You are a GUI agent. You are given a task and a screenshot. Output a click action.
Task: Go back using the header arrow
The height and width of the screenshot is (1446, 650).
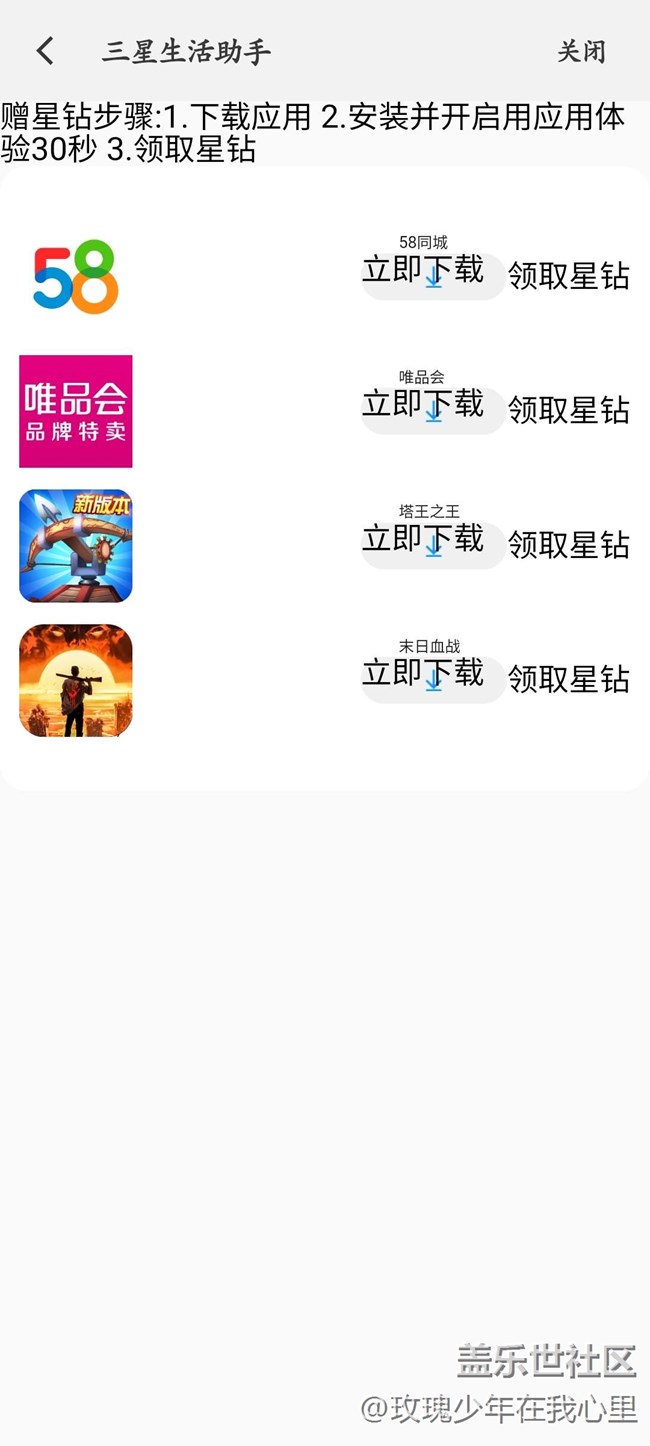tap(46, 51)
